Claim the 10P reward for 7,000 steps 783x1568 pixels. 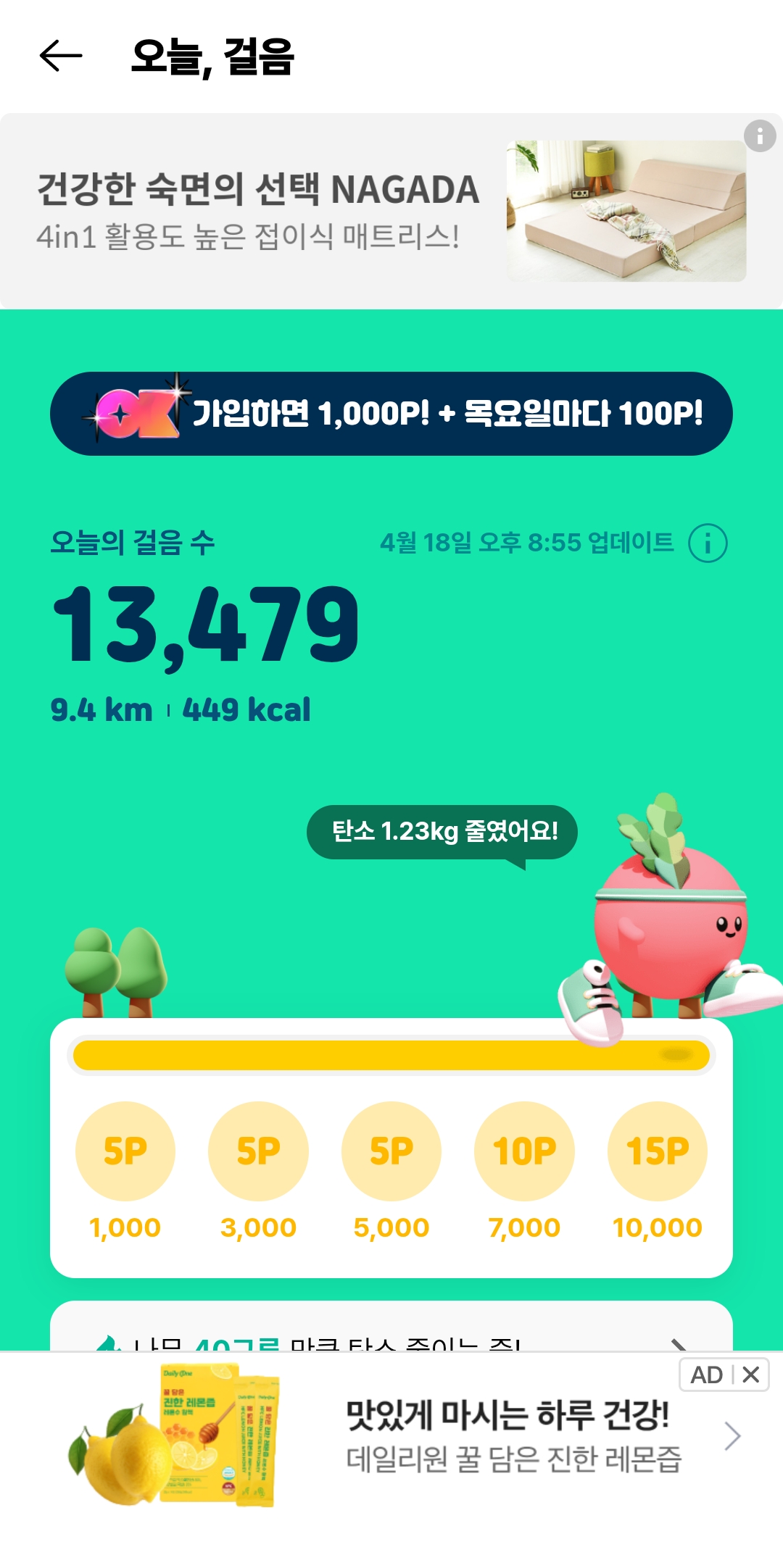coord(524,1151)
